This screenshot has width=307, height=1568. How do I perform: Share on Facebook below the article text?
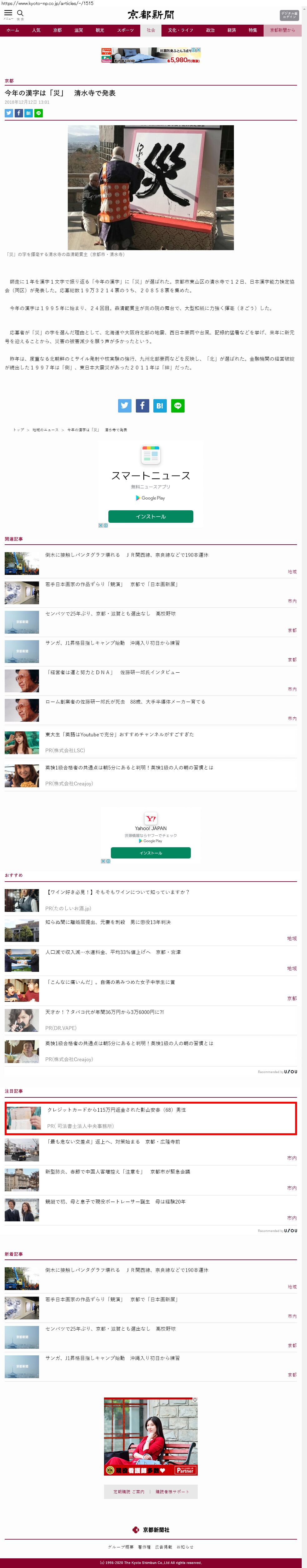(142, 405)
